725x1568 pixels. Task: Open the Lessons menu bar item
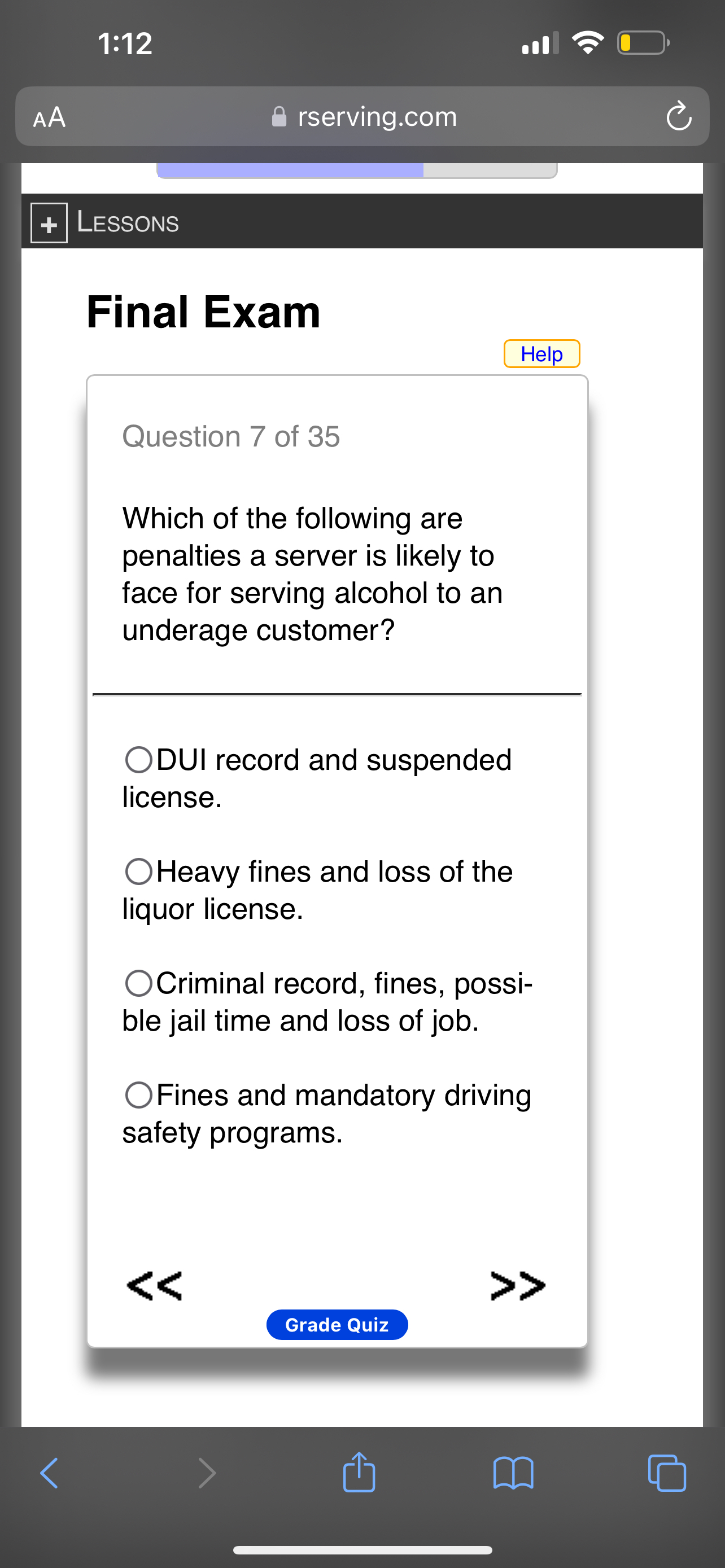point(126,222)
